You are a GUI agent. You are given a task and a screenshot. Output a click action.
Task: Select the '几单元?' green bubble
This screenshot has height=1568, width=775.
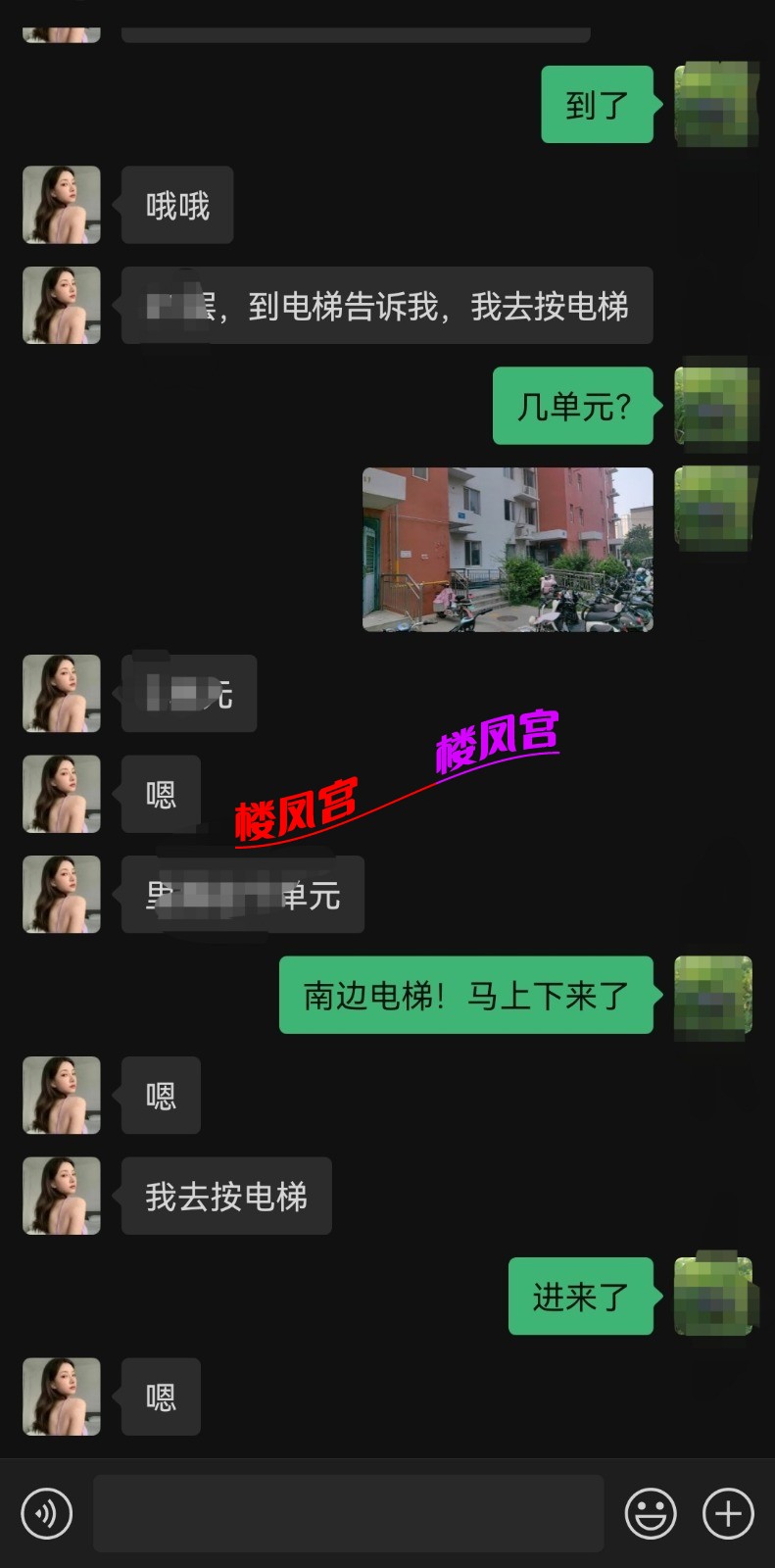point(572,406)
